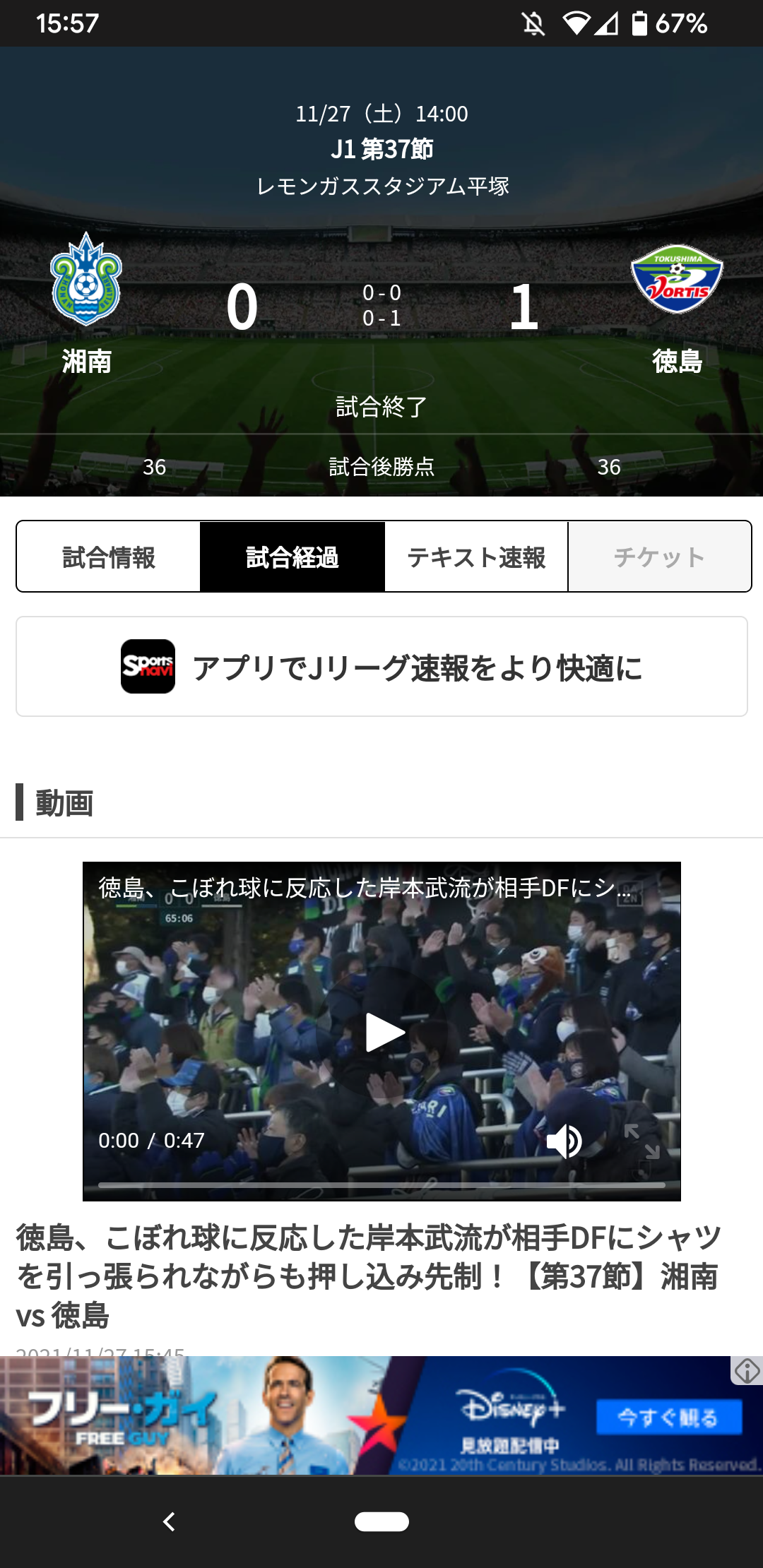Open the 湘南 team crest

(86, 280)
